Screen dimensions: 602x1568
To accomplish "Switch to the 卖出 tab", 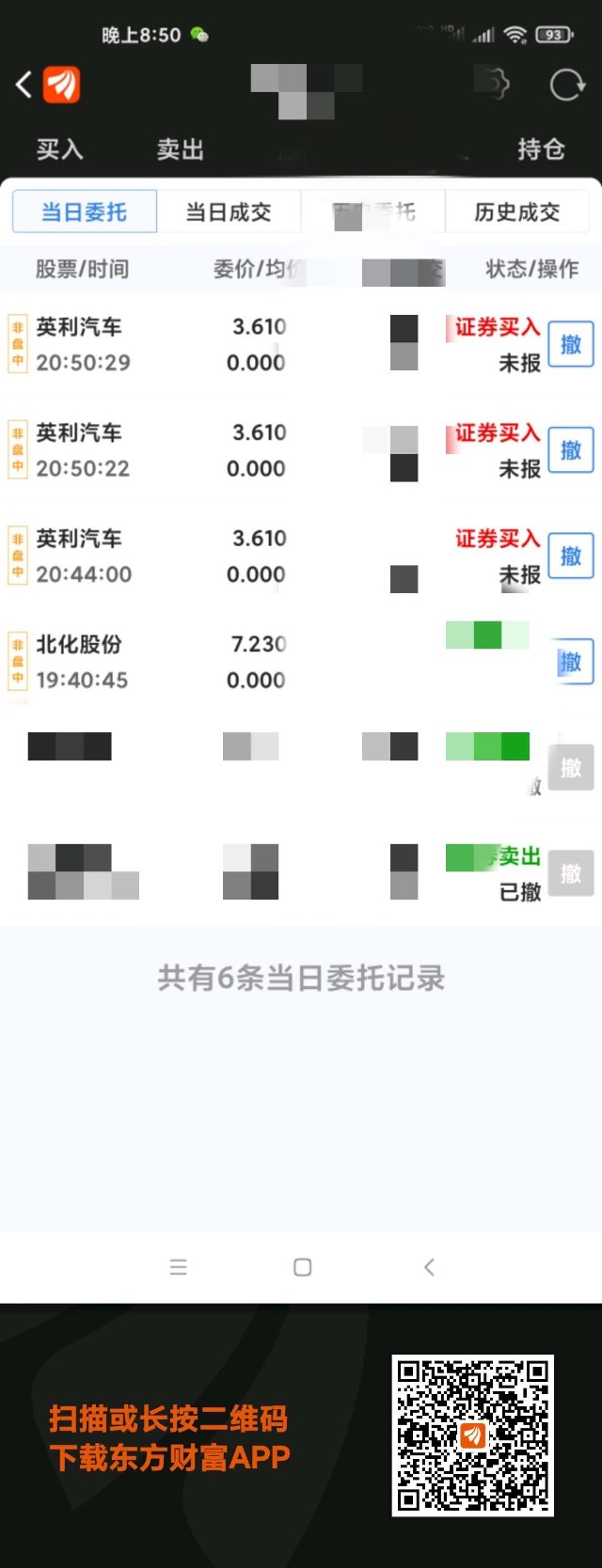I will [180, 149].
